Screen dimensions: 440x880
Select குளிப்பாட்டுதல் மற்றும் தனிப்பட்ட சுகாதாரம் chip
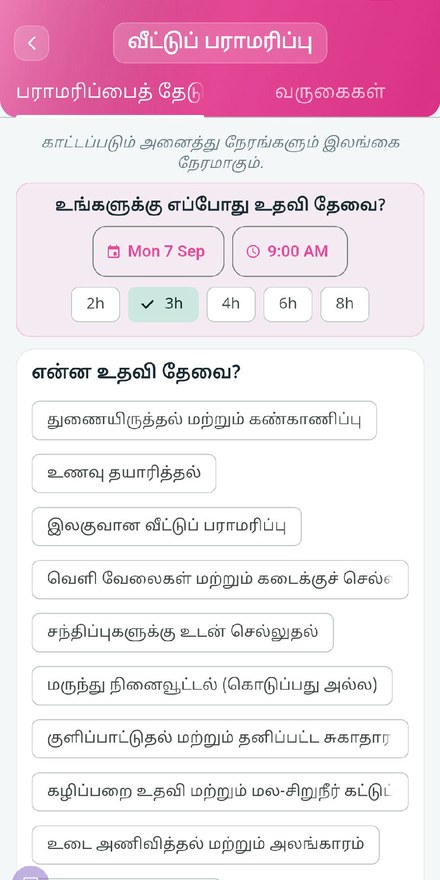pos(220,739)
